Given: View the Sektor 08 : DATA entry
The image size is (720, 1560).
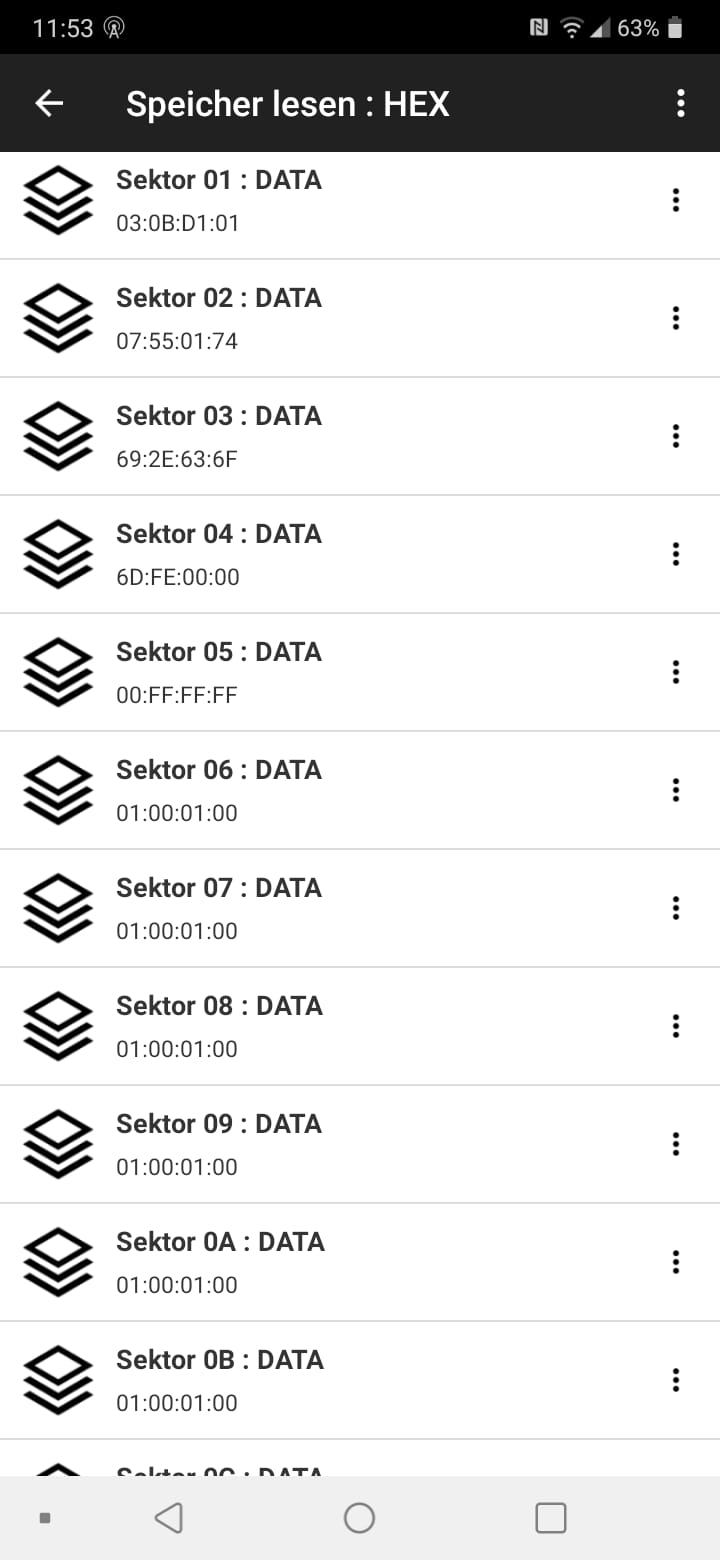Looking at the screenshot, I should 300,1026.
